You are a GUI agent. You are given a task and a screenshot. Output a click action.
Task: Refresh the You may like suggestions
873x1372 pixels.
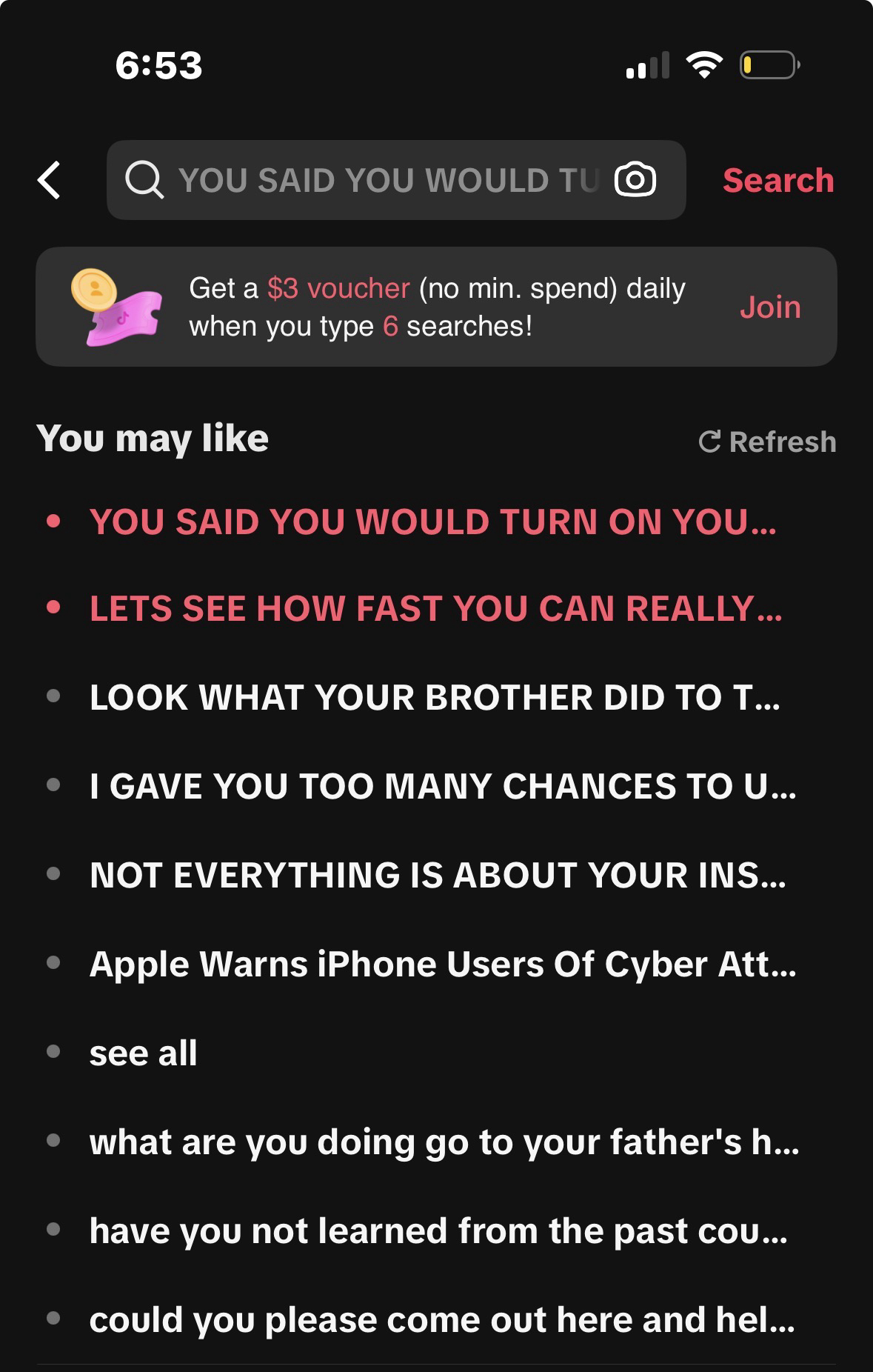(x=768, y=442)
